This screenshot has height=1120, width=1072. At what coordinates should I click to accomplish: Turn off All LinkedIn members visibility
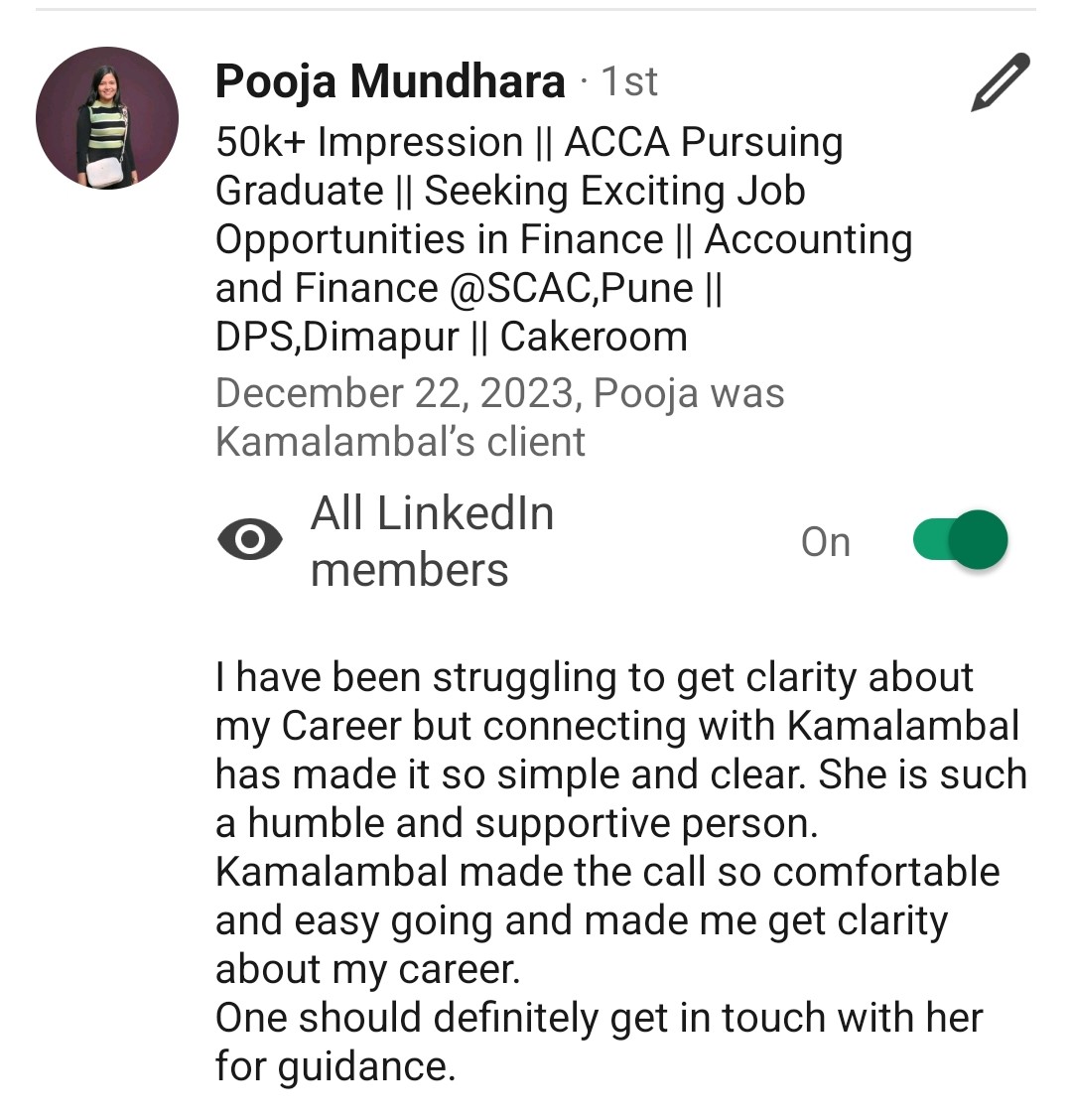click(960, 540)
